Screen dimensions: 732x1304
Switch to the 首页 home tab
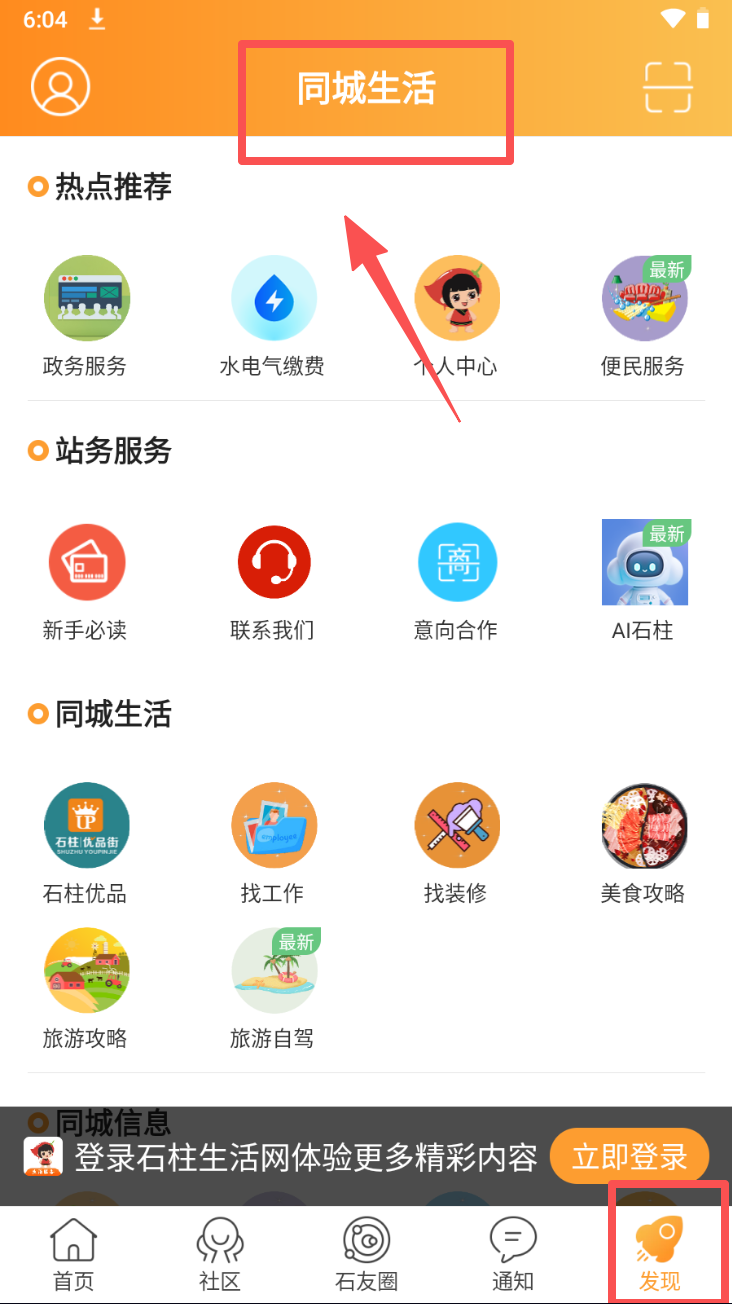pos(73,1254)
